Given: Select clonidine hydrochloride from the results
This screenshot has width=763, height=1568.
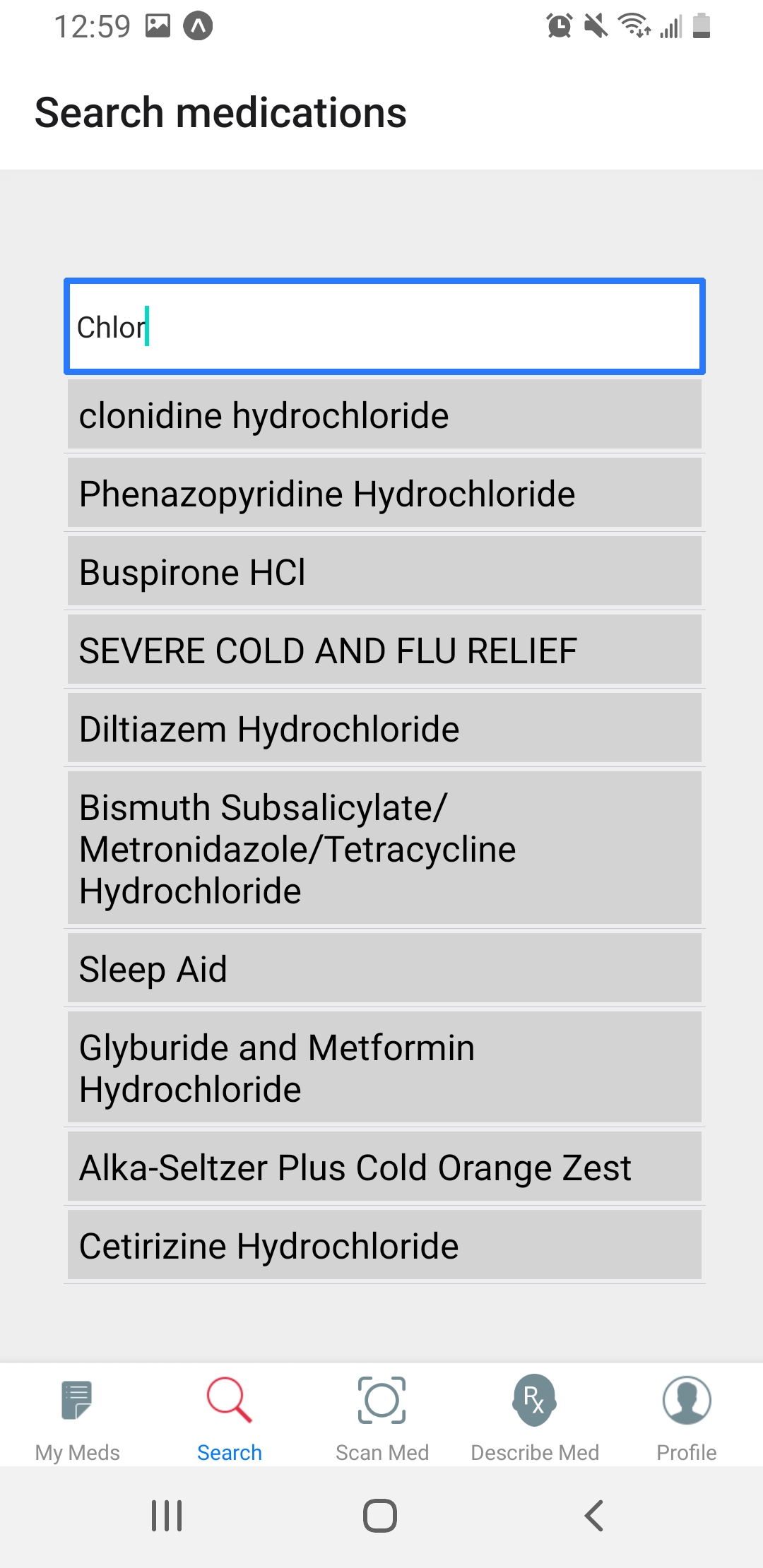Looking at the screenshot, I should click(x=384, y=415).
